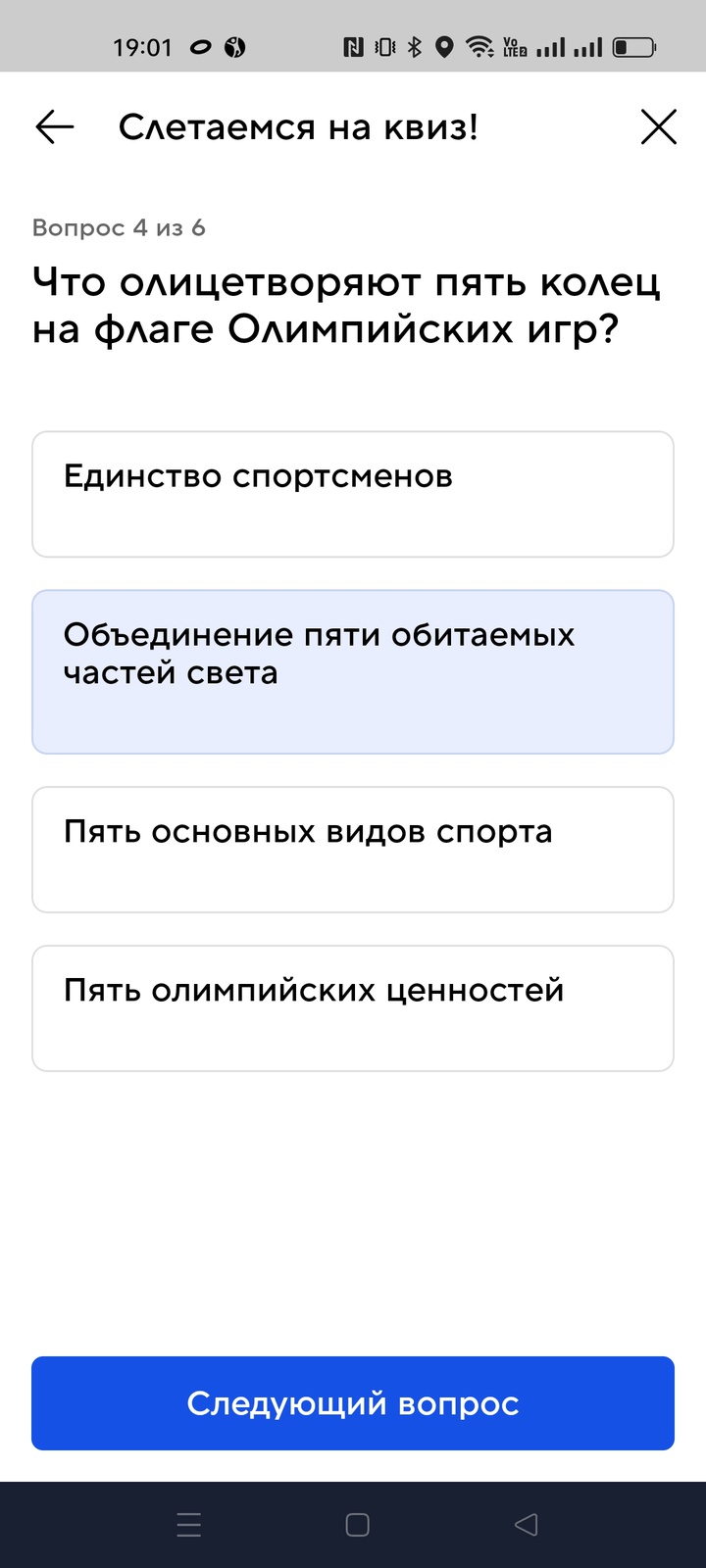Choose 'Объединение пяти обитаемых частей света'

[x=353, y=671]
